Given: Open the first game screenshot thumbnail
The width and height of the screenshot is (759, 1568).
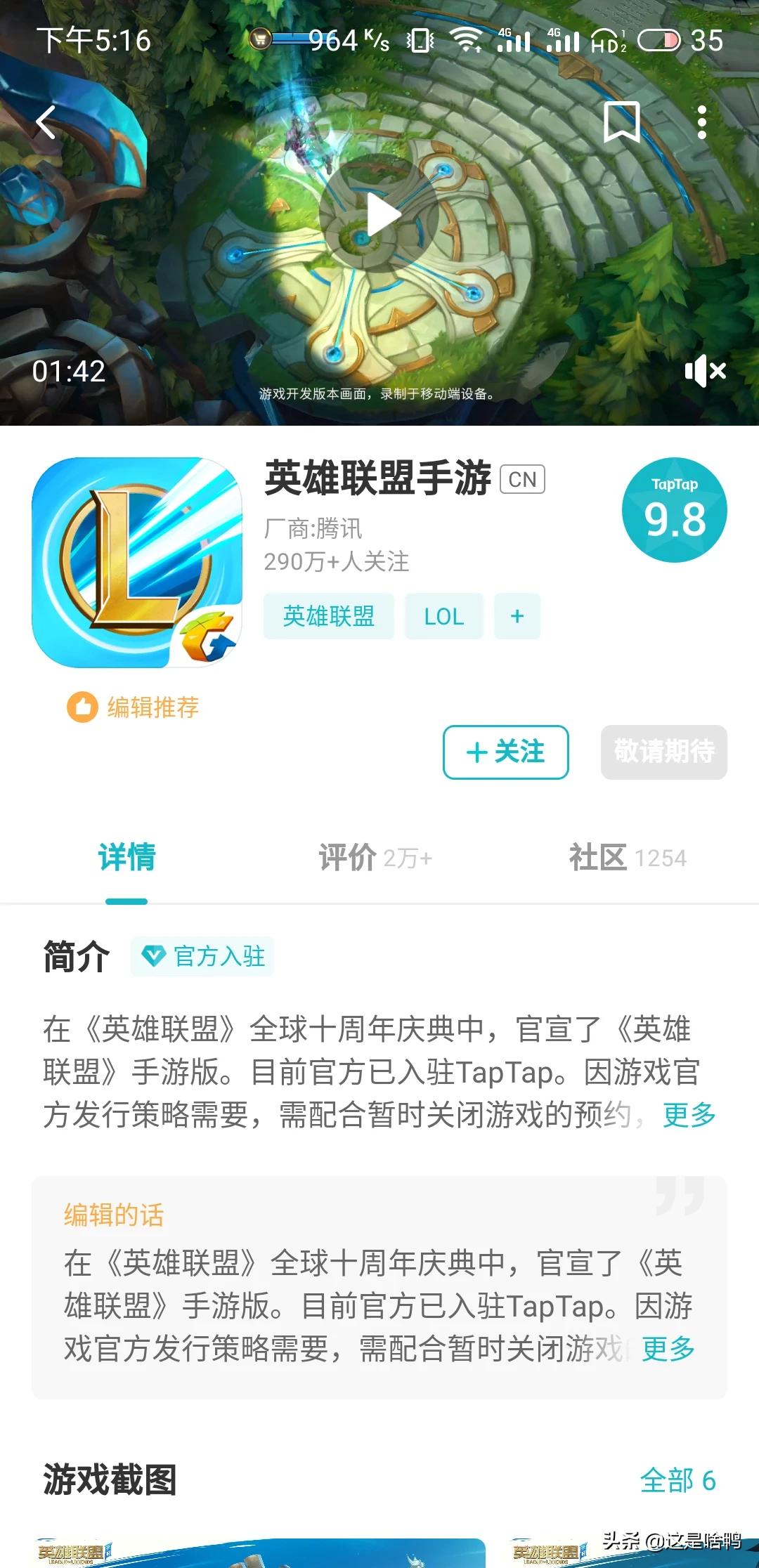Looking at the screenshot, I should pyautogui.click(x=259, y=1553).
